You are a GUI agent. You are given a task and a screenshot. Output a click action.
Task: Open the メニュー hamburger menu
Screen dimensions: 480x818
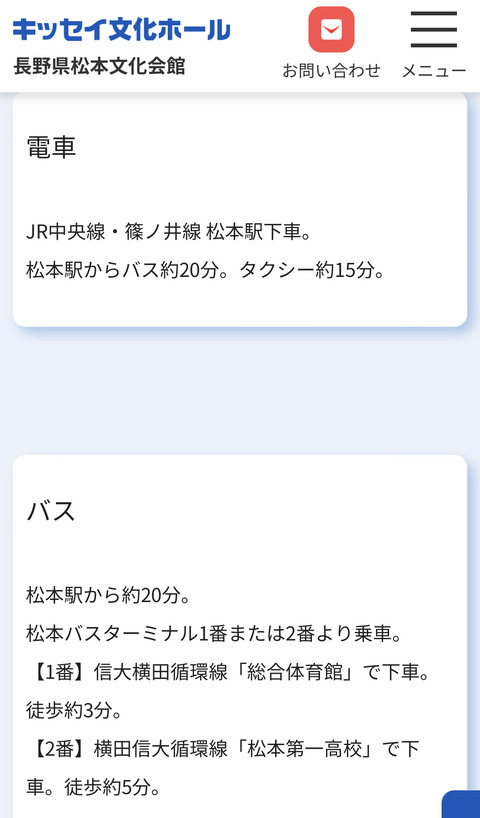434,43
